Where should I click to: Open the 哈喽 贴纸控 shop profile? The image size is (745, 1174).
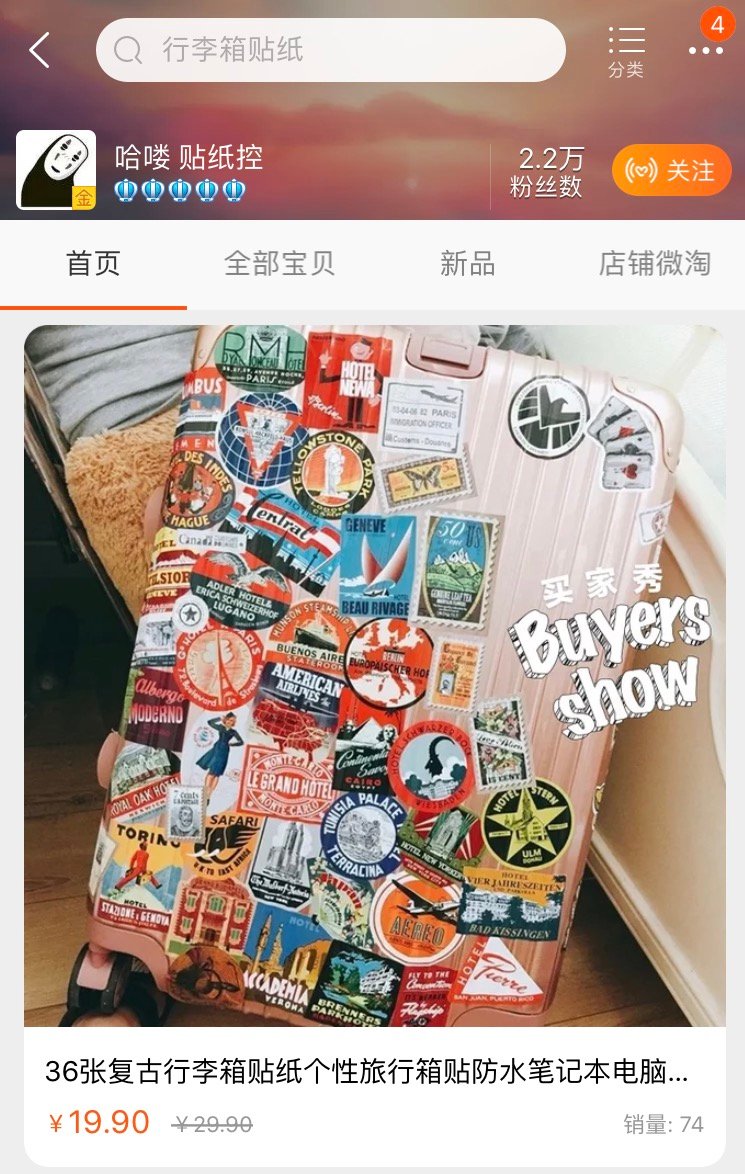click(188, 158)
